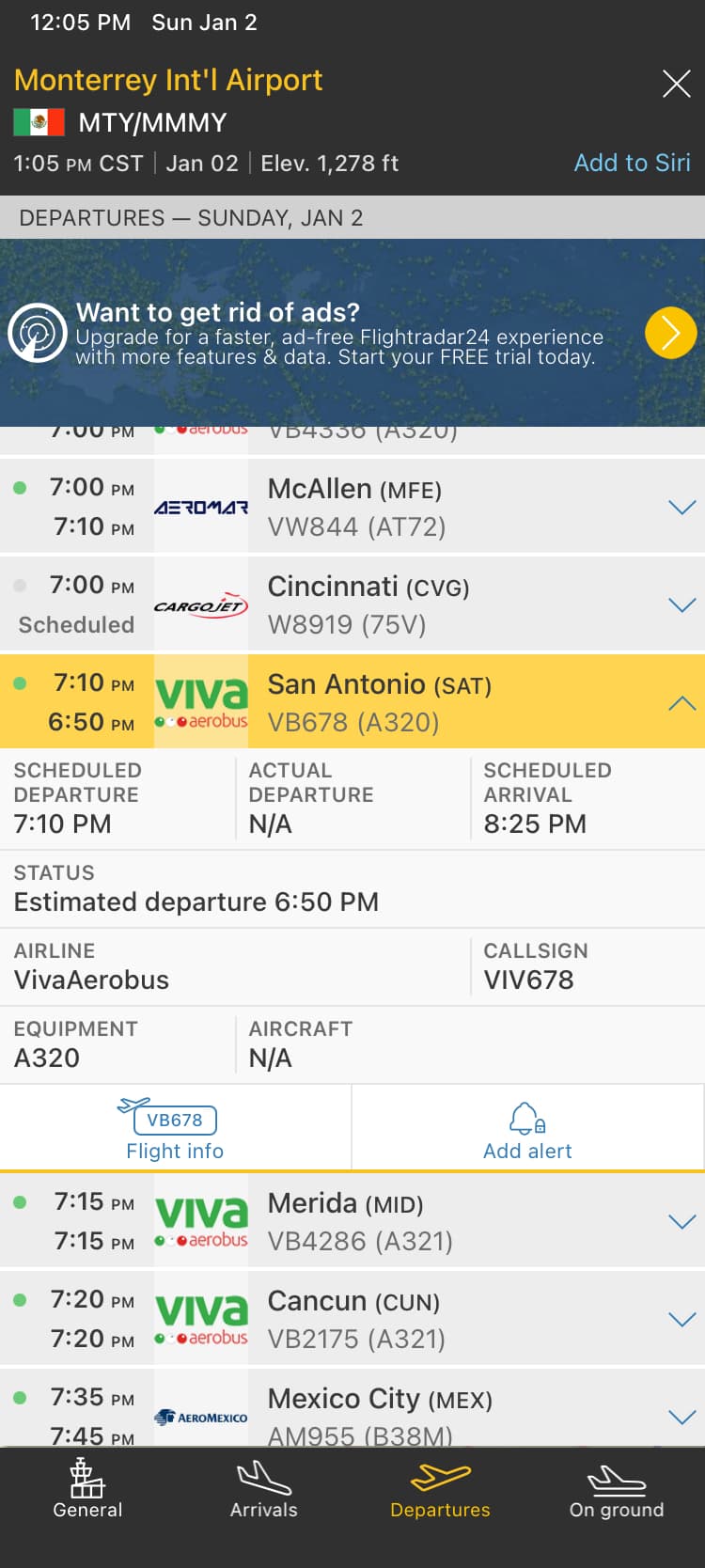View the On ground tab

pos(617,1491)
